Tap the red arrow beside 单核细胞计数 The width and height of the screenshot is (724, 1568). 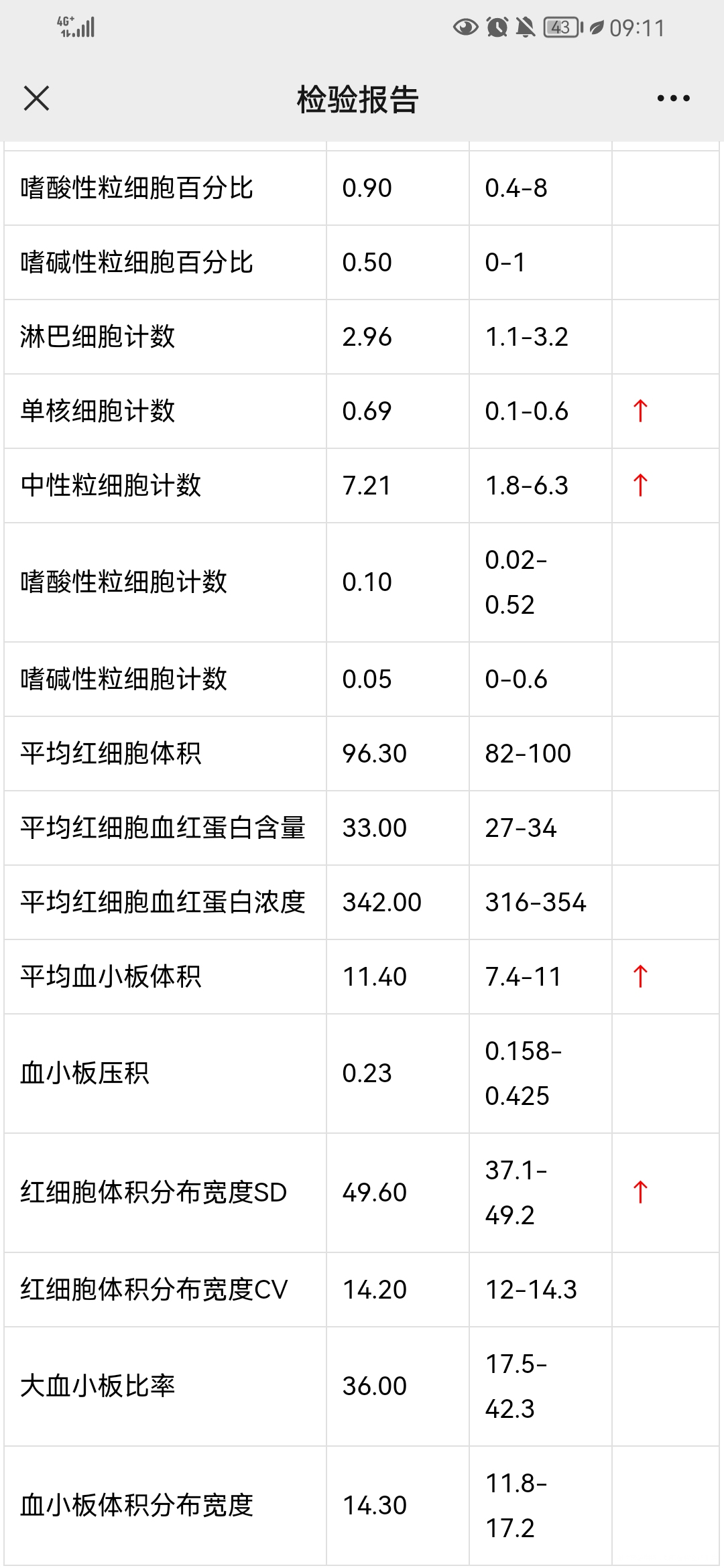[640, 411]
